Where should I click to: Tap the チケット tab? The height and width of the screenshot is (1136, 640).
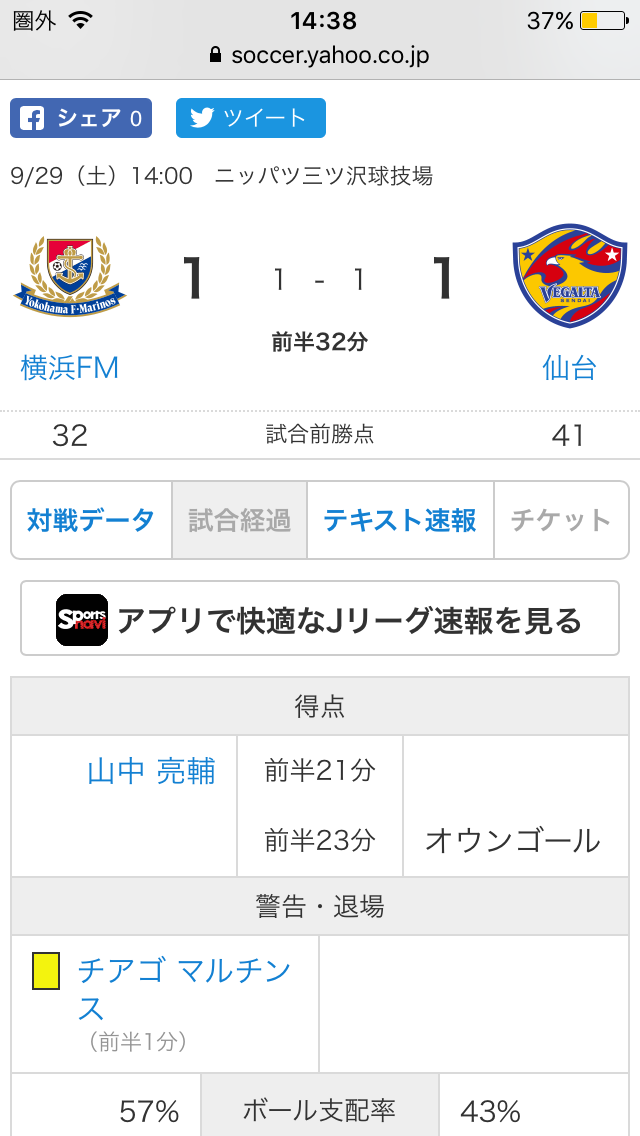coord(561,520)
